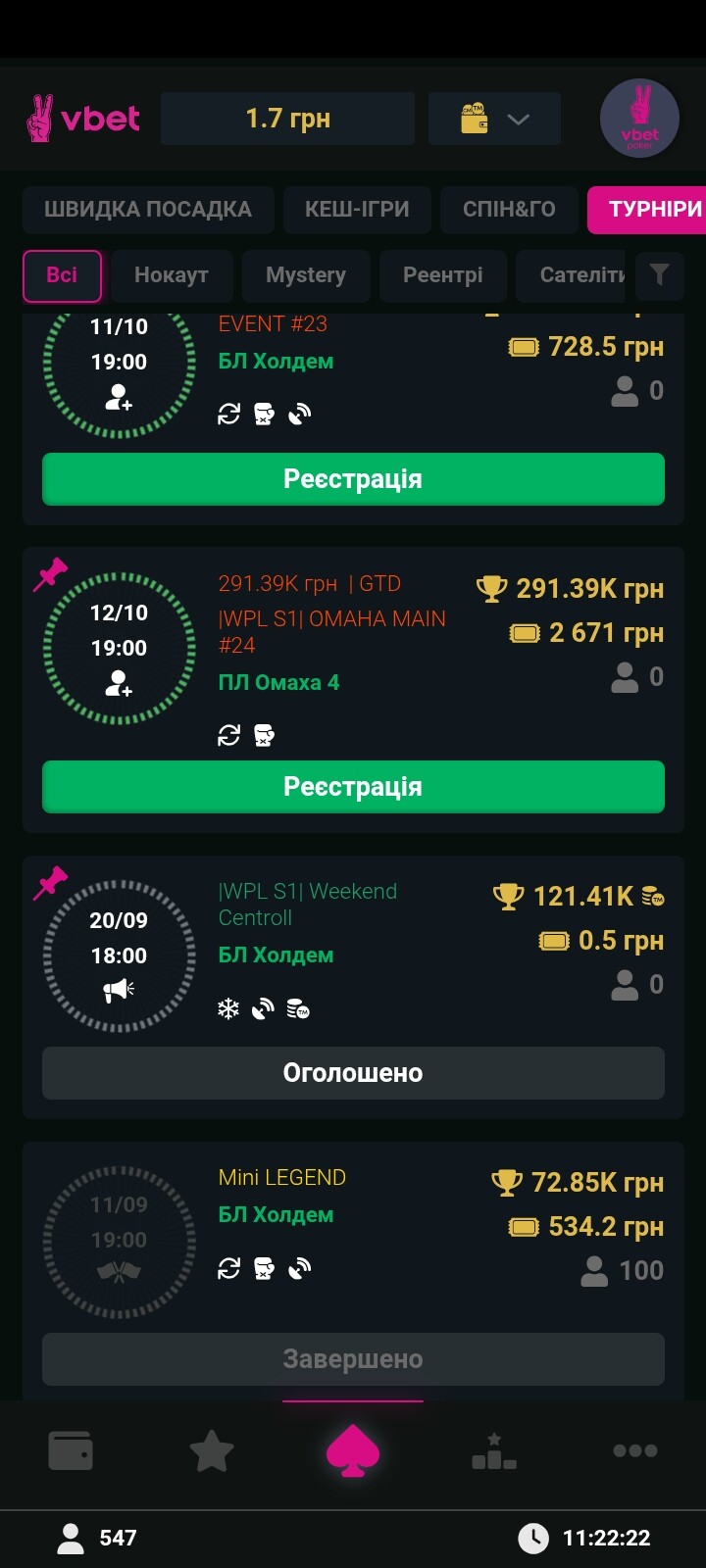Switch to the КЕШ-ІГРИ tab
The height and width of the screenshot is (1568, 706).
[x=357, y=210]
